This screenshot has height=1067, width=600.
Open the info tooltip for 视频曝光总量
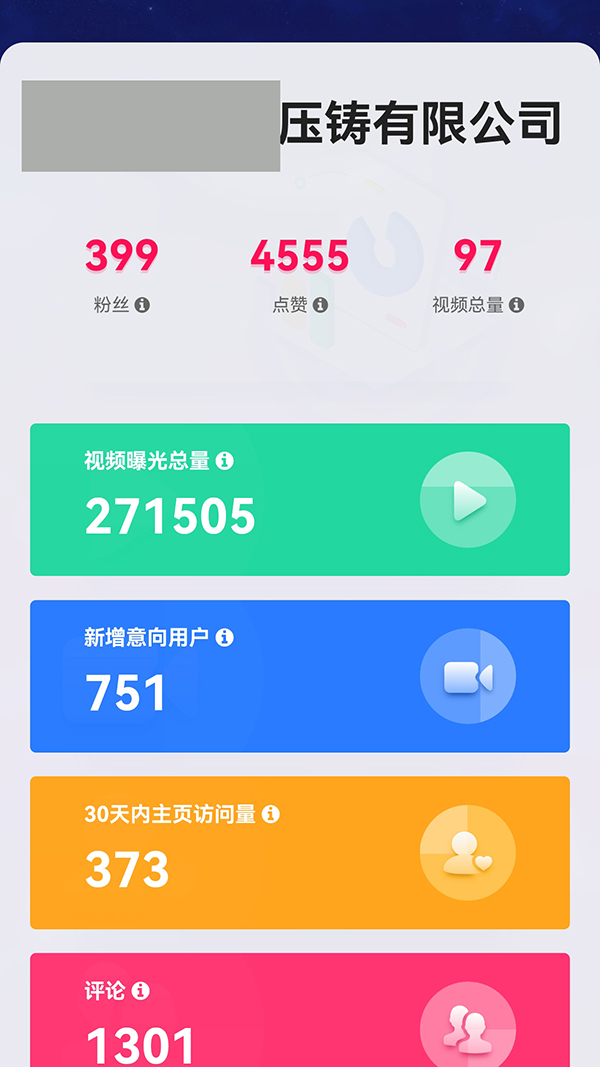(x=225, y=461)
